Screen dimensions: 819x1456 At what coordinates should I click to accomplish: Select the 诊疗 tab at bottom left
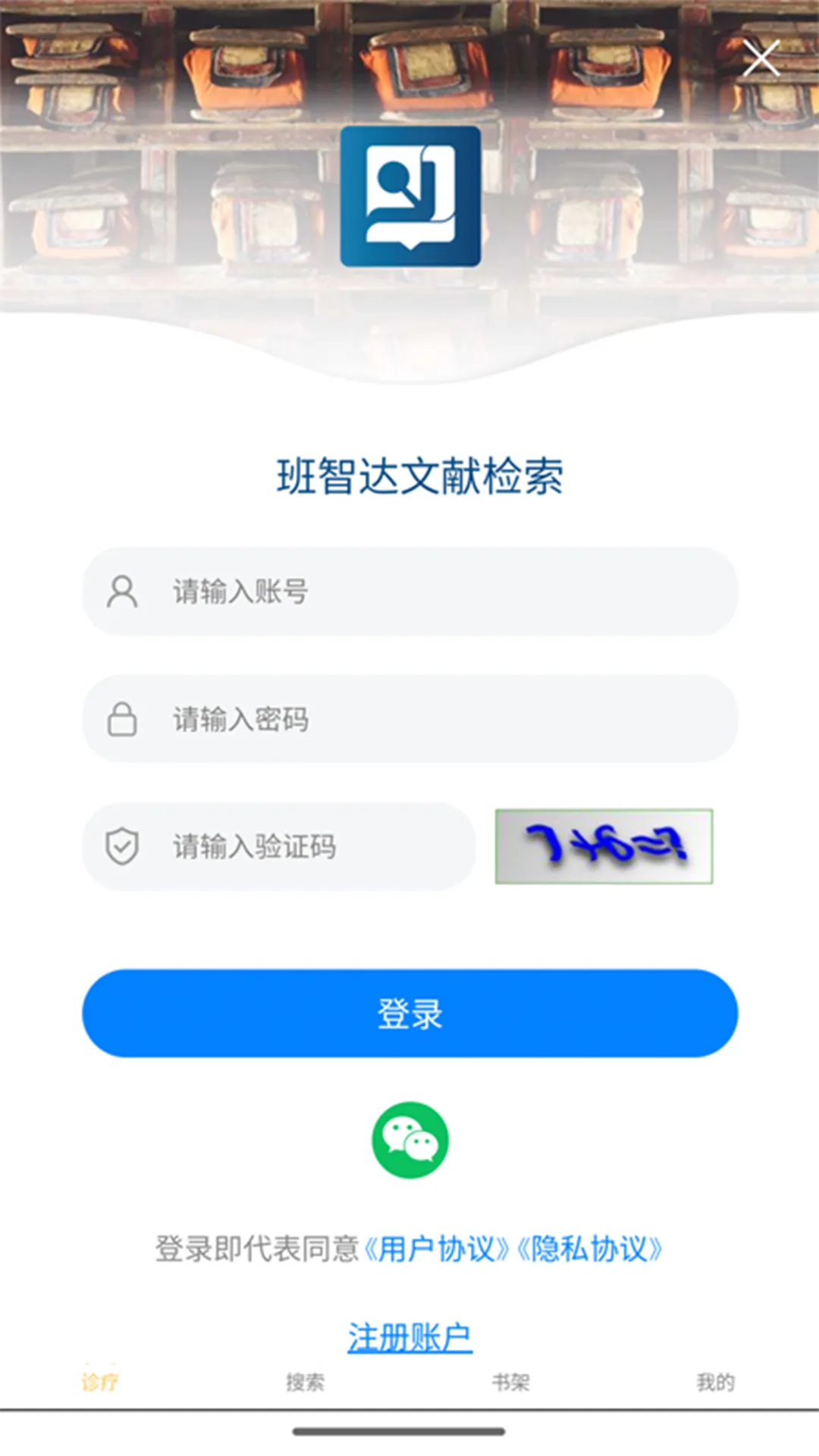click(x=99, y=1383)
